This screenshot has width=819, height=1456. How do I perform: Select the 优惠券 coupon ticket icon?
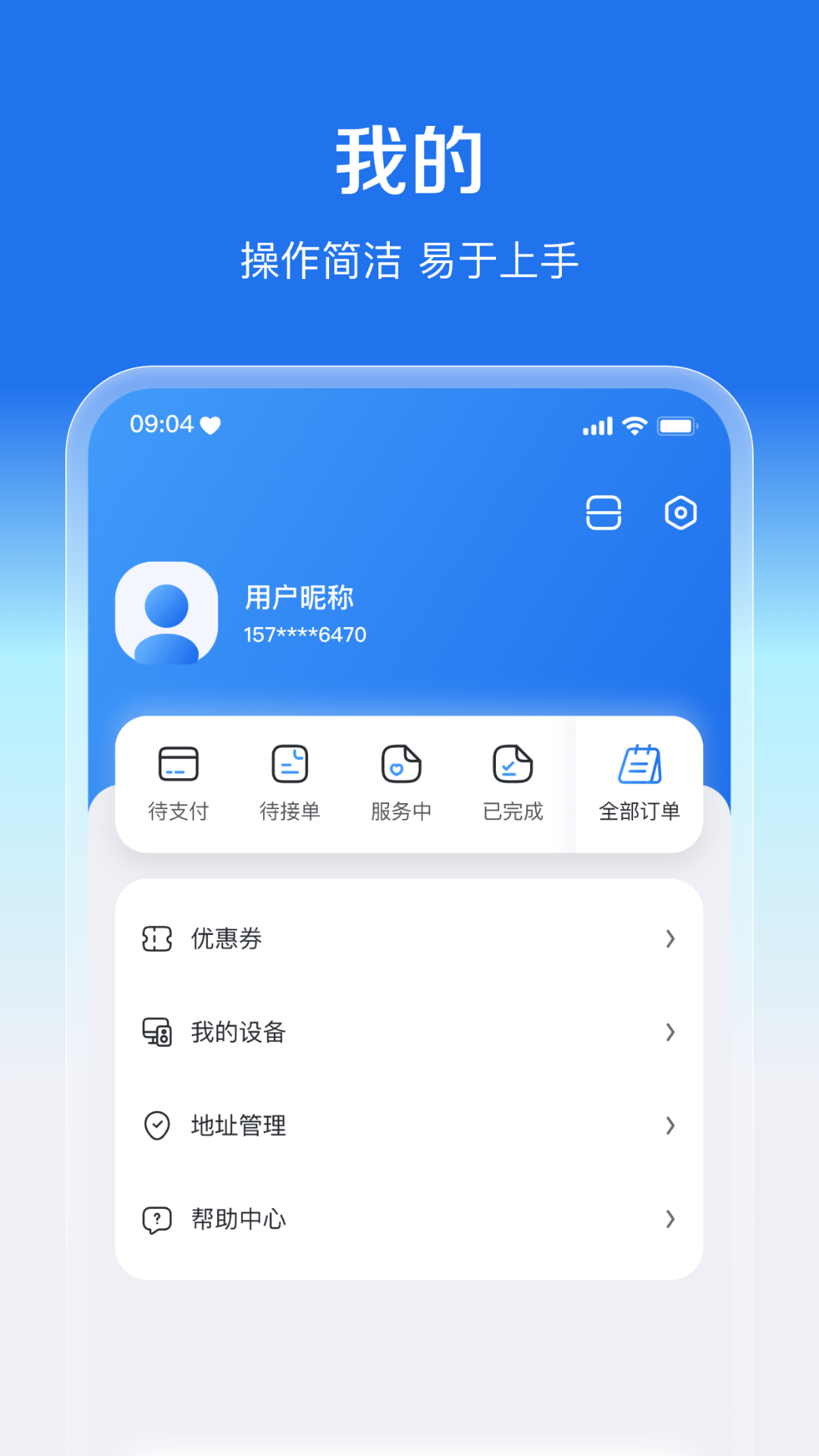pyautogui.click(x=156, y=939)
